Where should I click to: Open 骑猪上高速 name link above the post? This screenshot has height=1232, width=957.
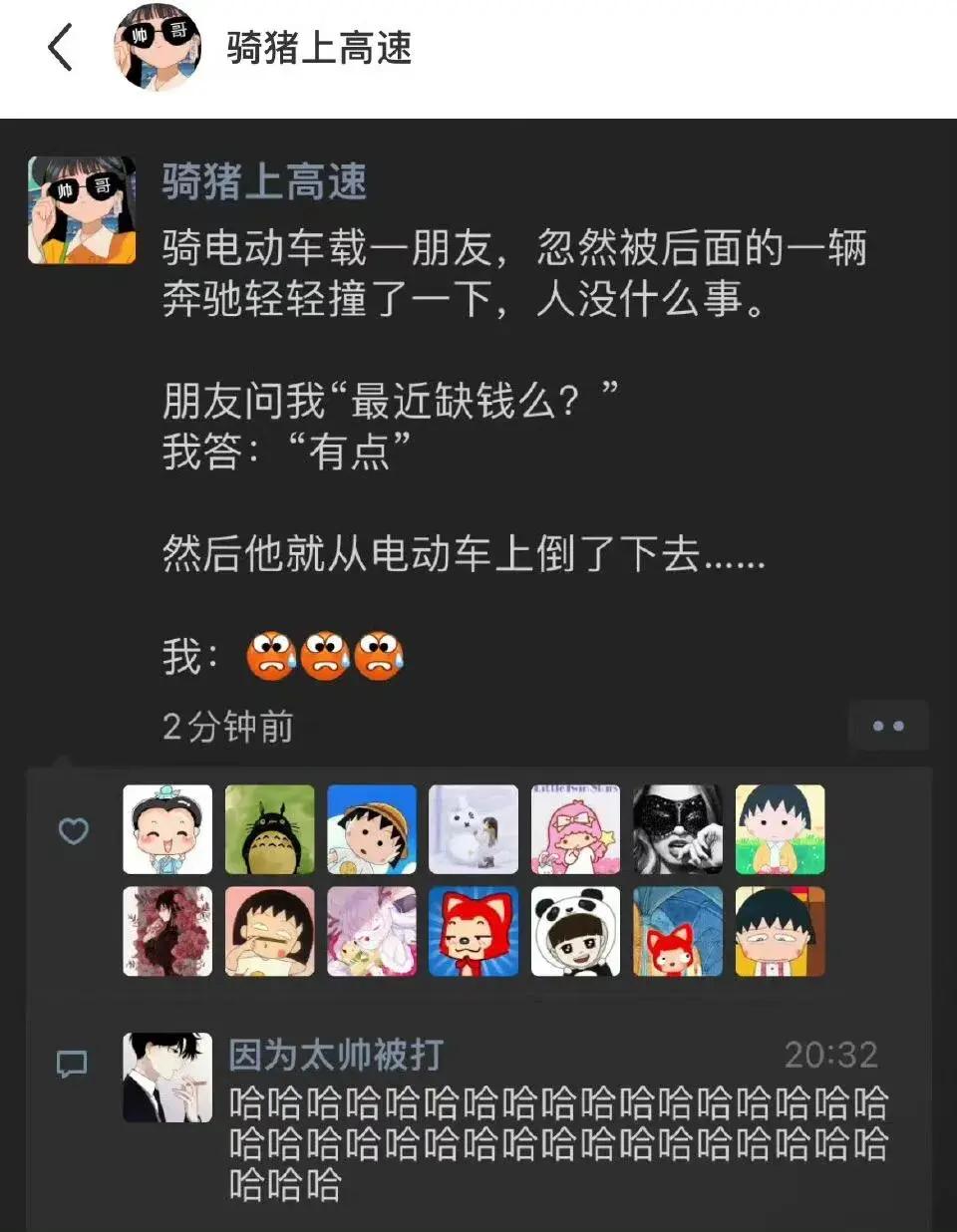tap(265, 182)
